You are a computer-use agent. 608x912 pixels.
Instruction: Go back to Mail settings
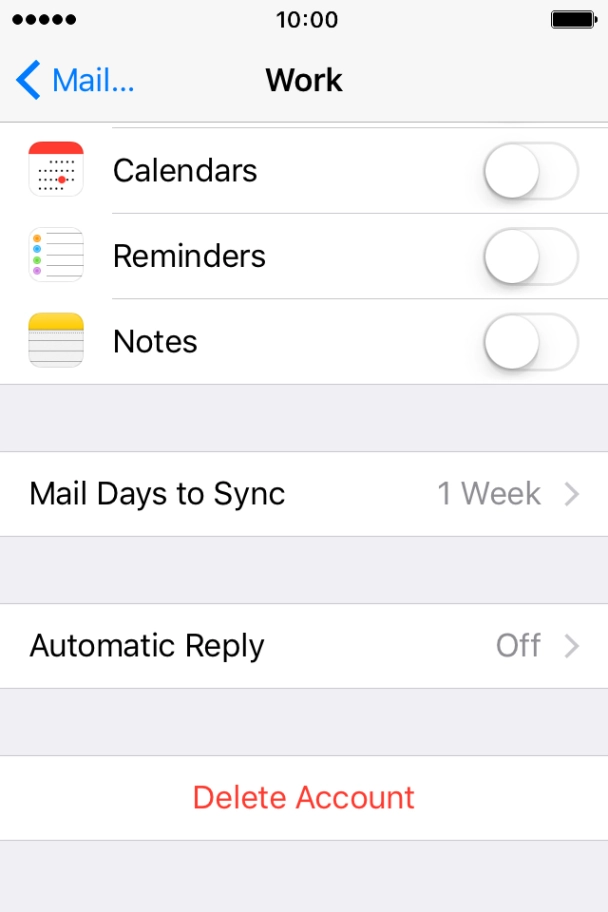click(x=75, y=80)
